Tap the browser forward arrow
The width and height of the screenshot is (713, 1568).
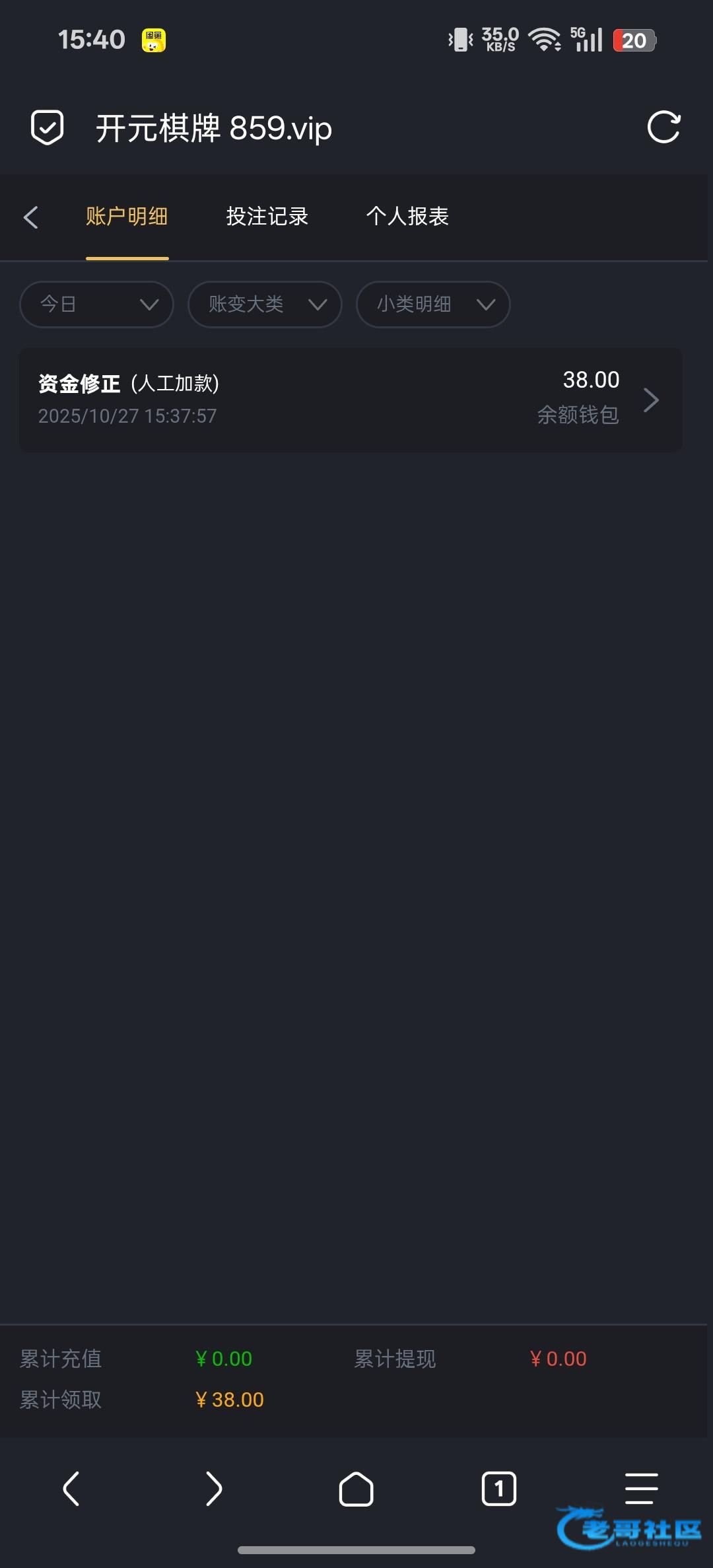point(213,1489)
